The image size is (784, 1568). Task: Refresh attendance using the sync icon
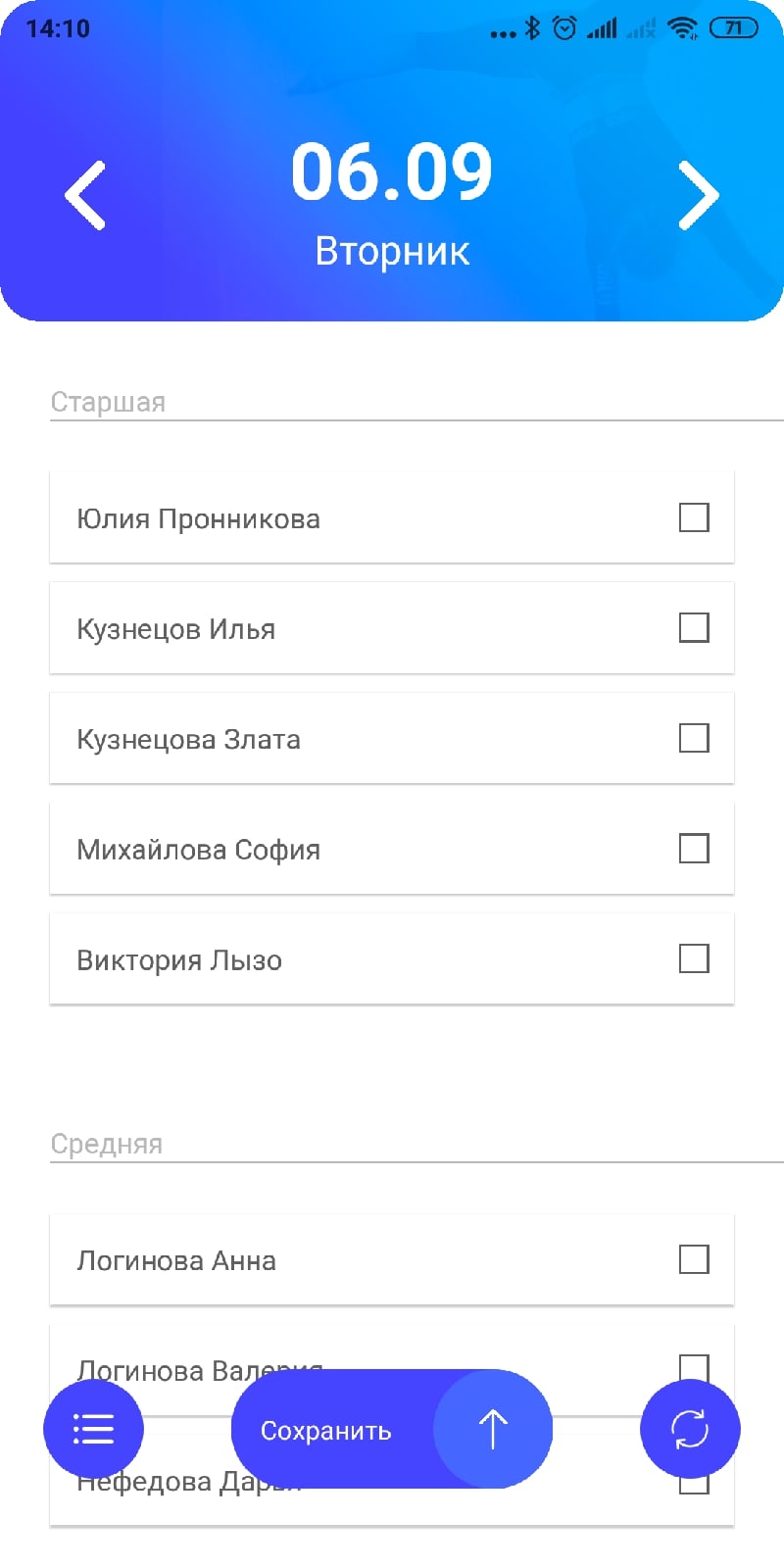tap(690, 1429)
